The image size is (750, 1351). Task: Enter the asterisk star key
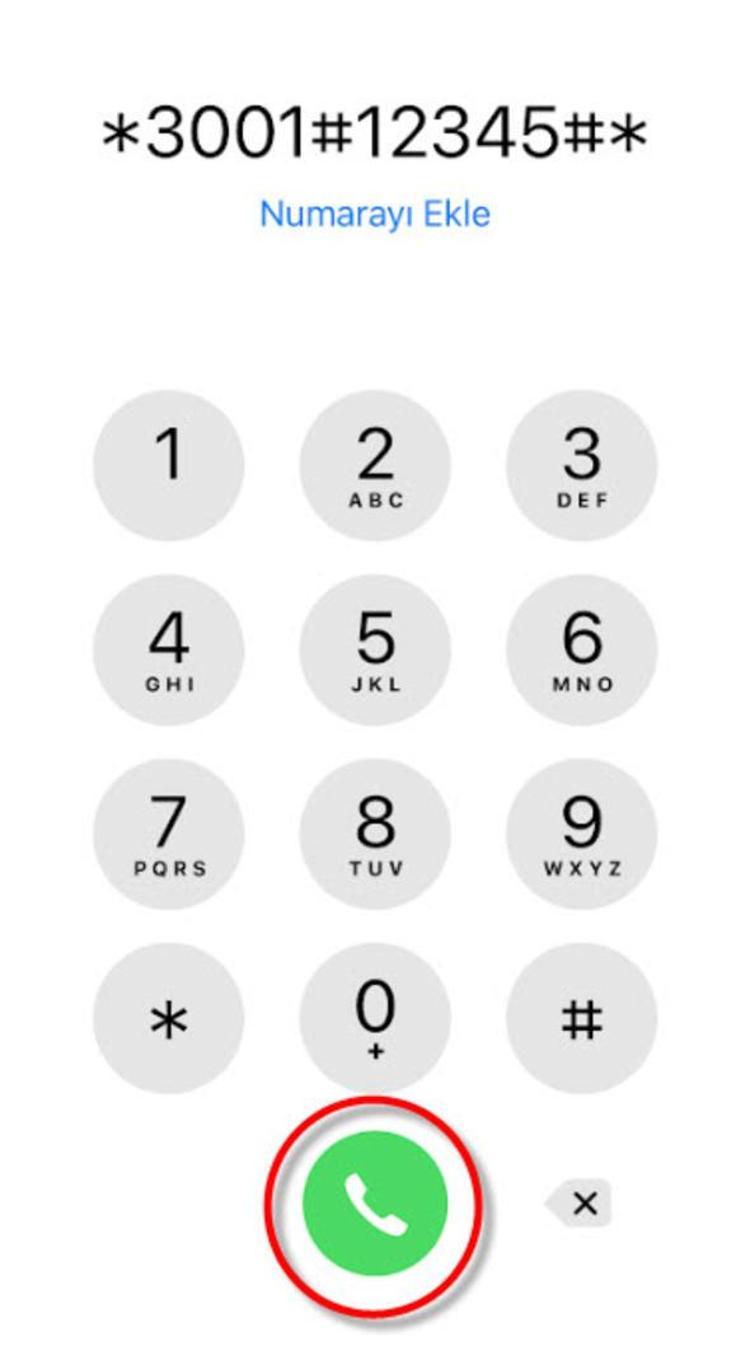pos(169,1019)
